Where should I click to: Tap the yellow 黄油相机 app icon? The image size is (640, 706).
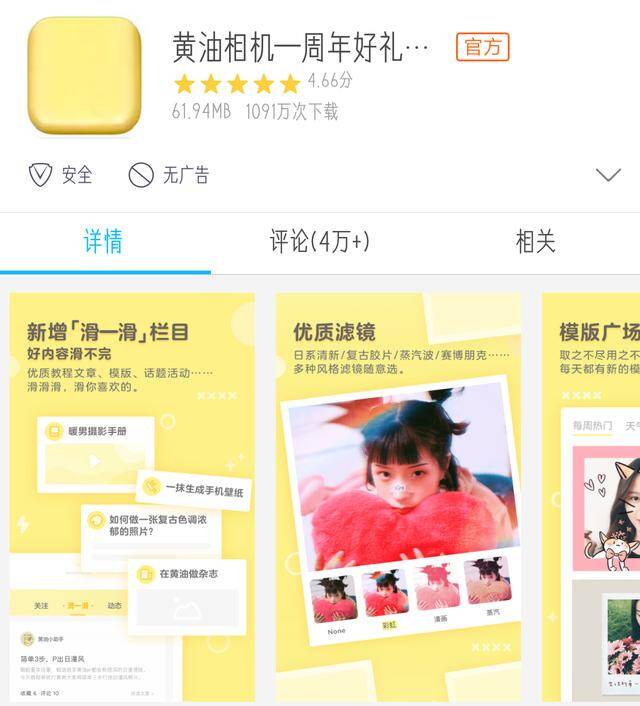click(84, 75)
